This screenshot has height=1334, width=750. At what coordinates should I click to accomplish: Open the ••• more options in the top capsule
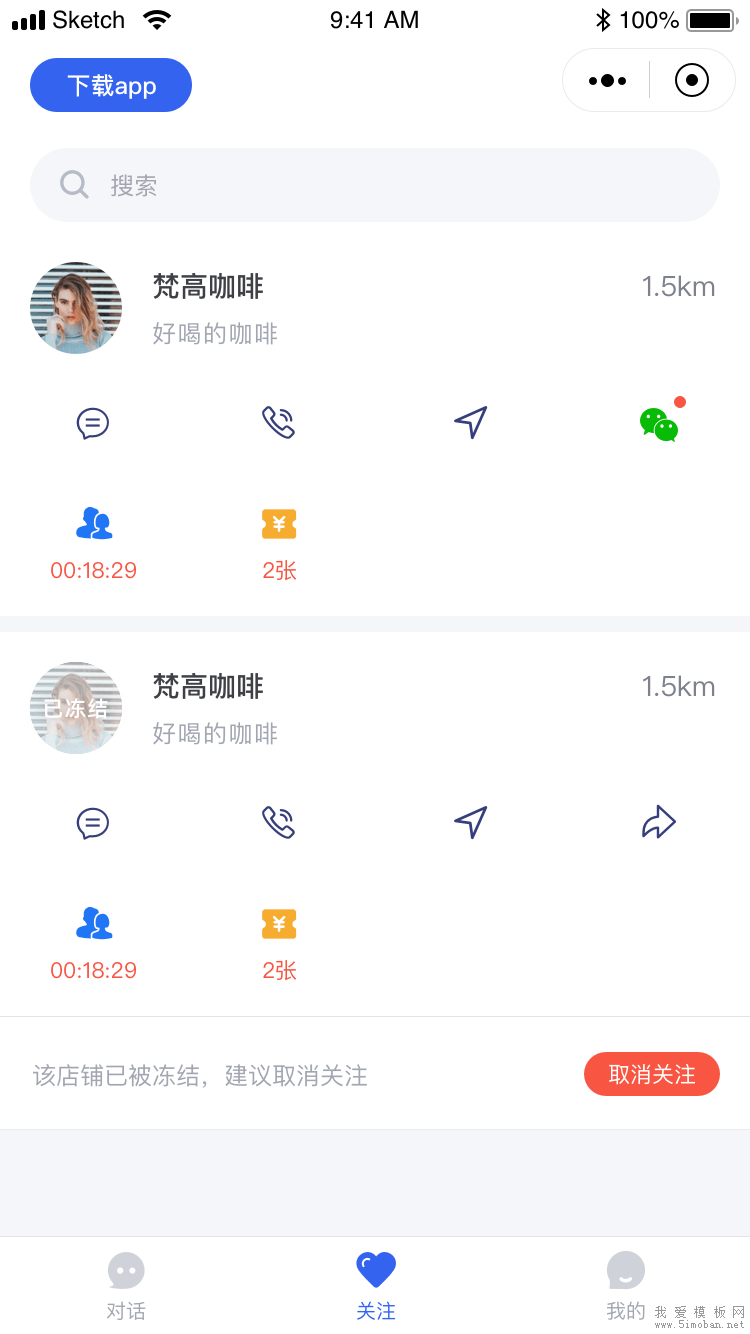point(607,80)
